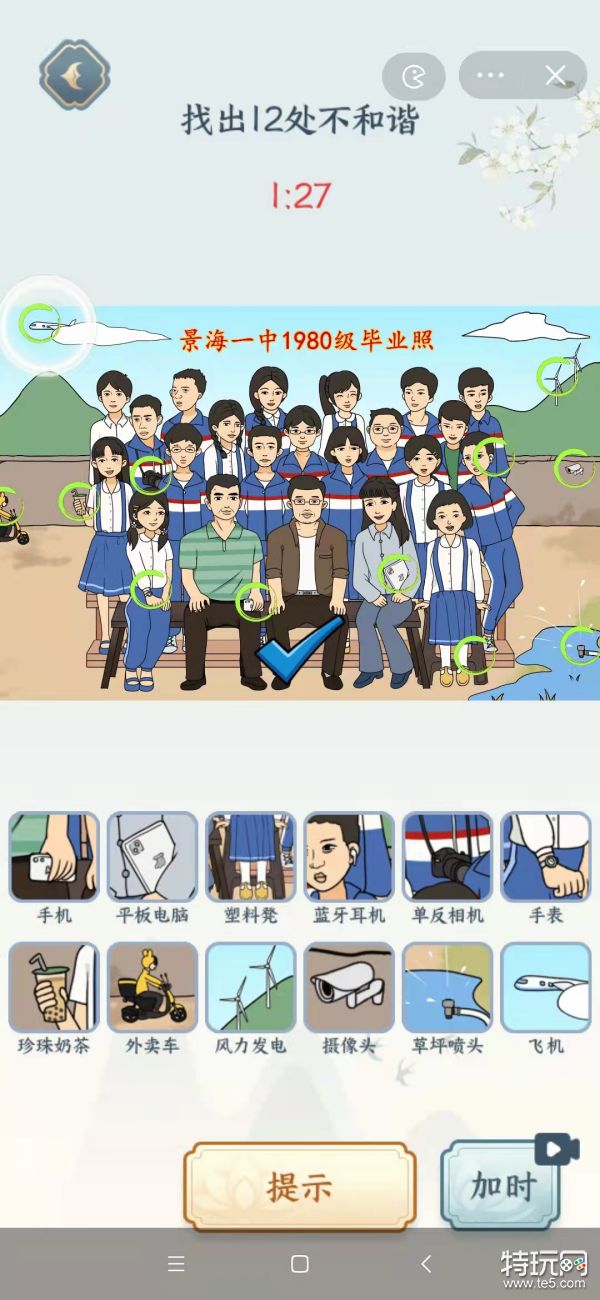The image size is (600, 1300).
Task: Add extra time with the 加时 button
Action: pyautogui.click(x=505, y=1187)
